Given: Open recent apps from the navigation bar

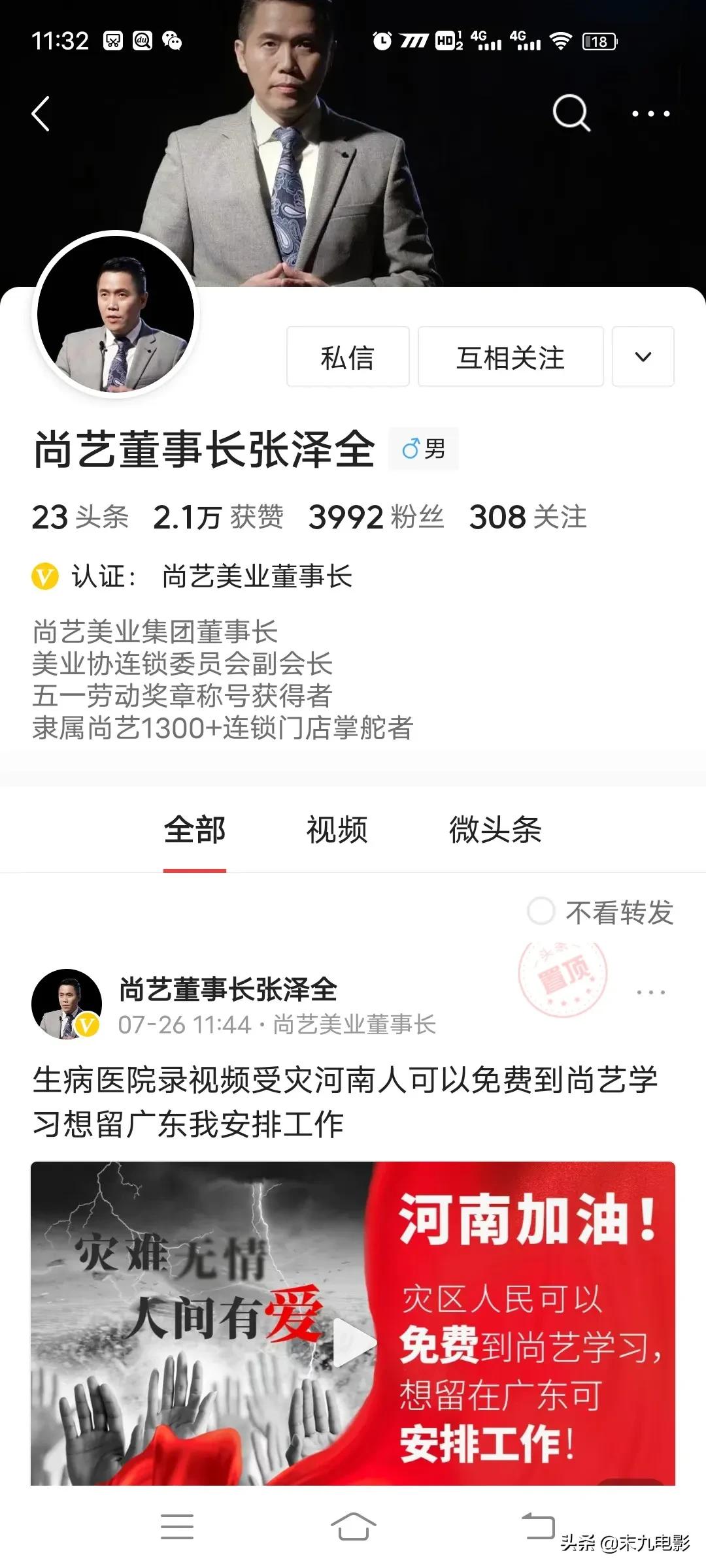Looking at the screenshot, I should pos(177,1527).
